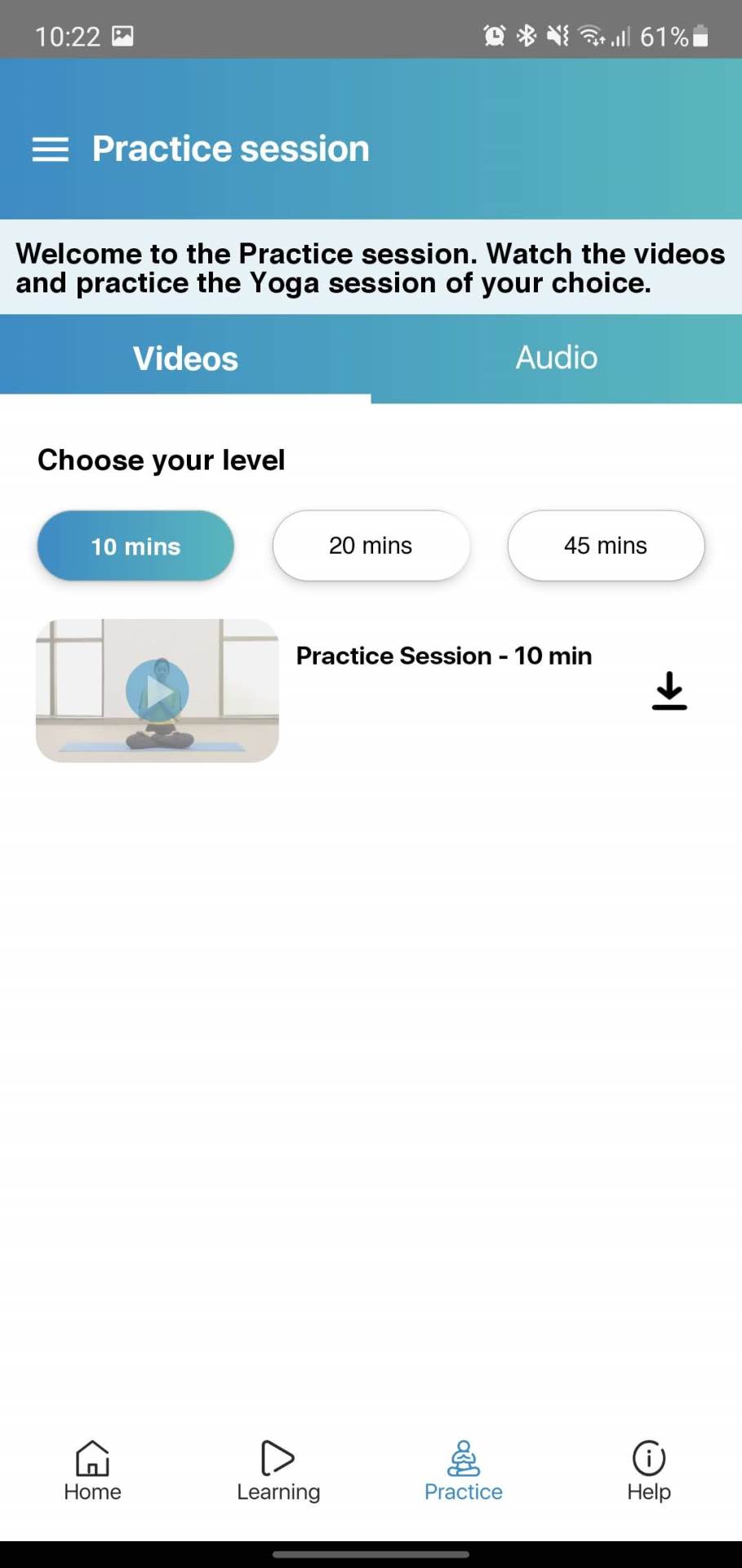Tap the download icon for the 10 min session
Screen dimensions: 742x1568
click(x=669, y=690)
